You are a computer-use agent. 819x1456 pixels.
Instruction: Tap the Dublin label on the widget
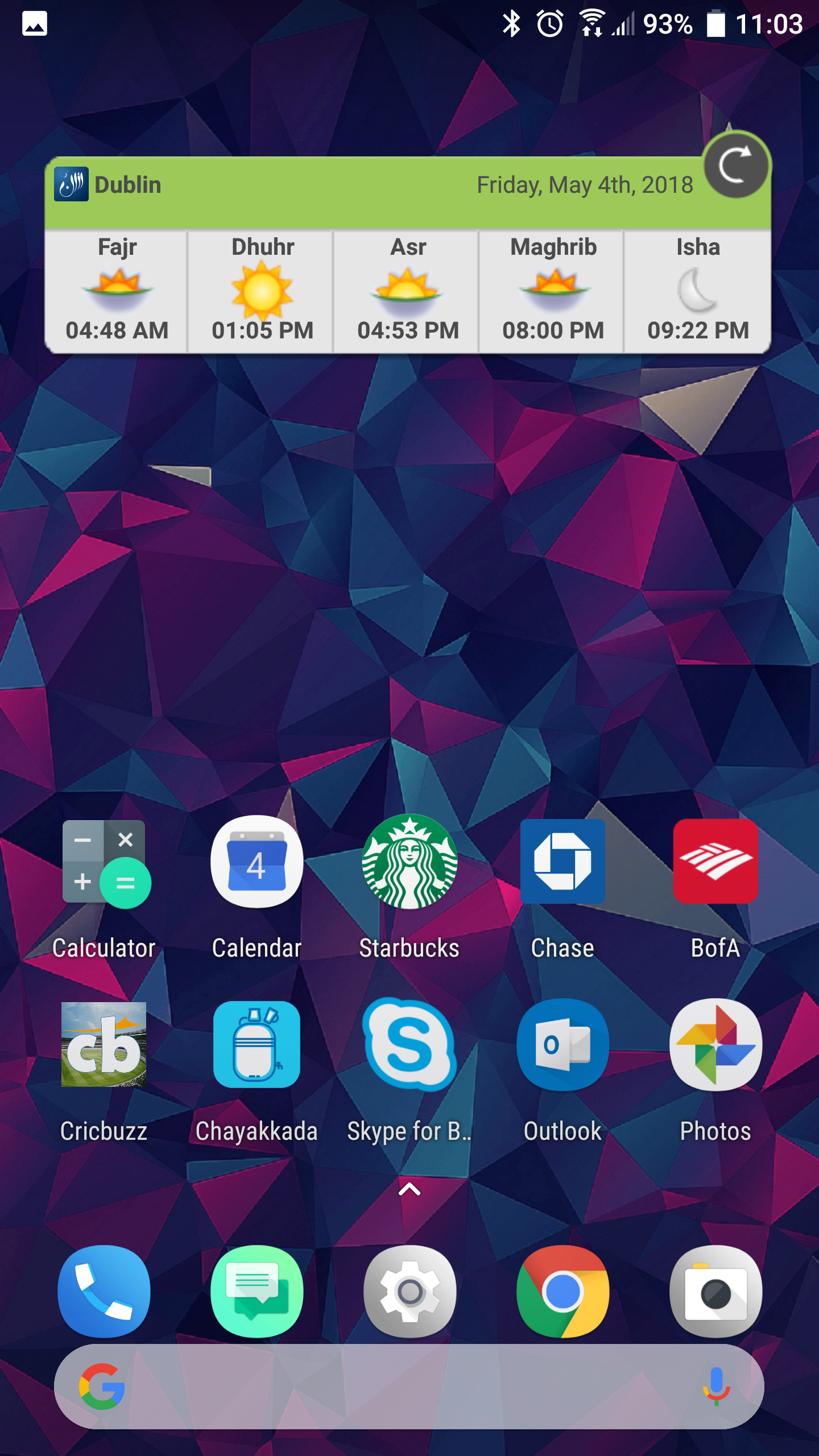point(127,184)
